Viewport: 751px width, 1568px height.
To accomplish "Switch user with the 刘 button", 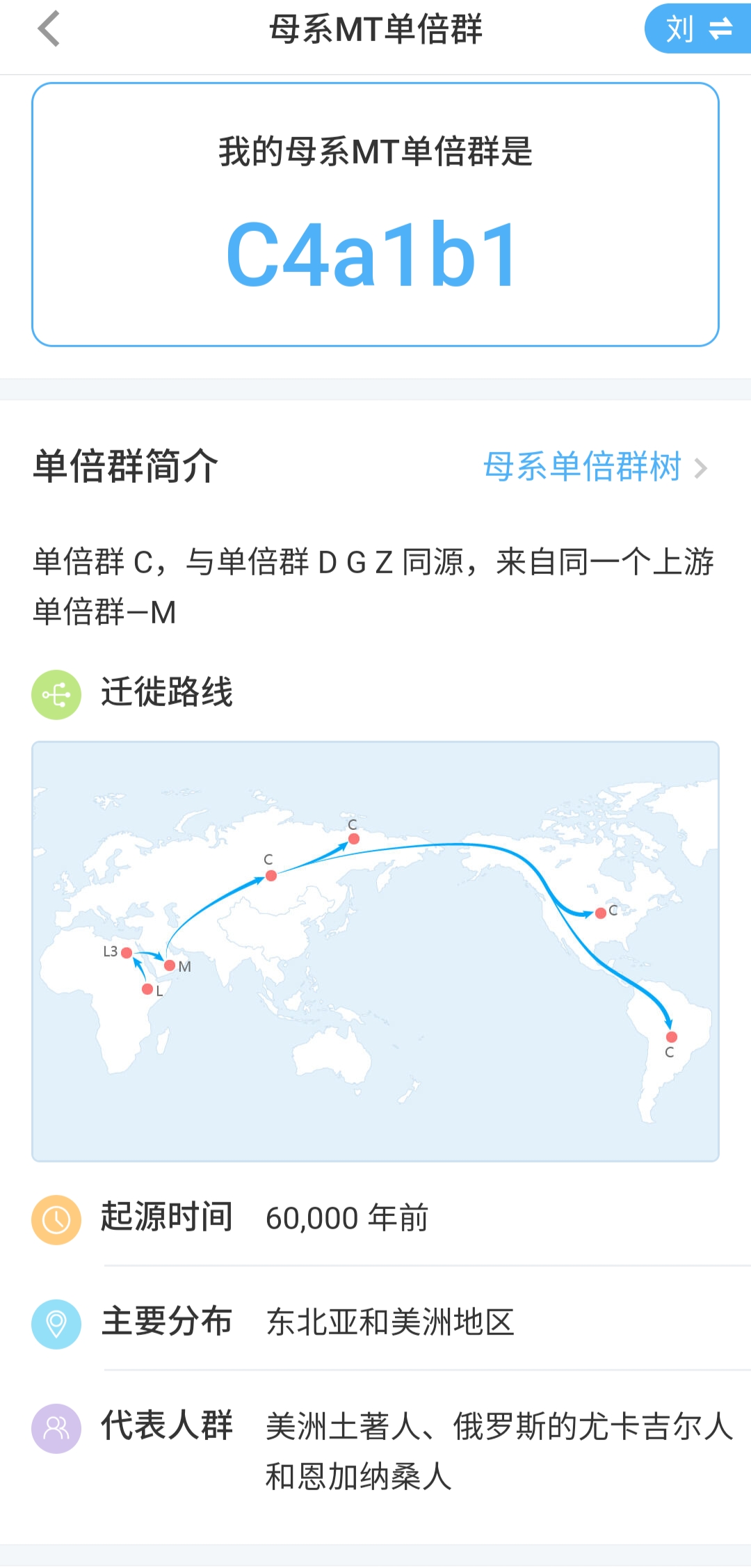I will tap(698, 29).
